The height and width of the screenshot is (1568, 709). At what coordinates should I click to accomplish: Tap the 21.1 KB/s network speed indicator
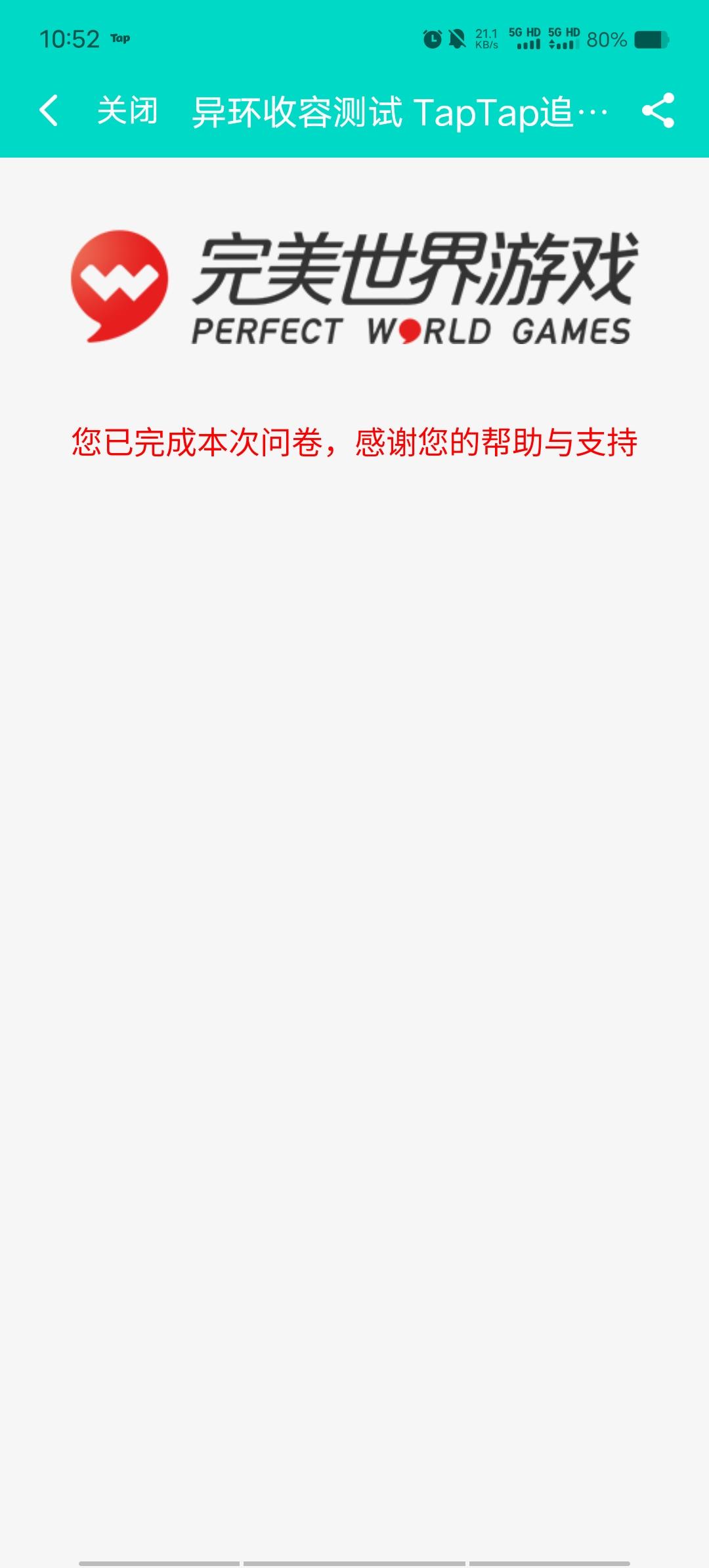tap(487, 39)
